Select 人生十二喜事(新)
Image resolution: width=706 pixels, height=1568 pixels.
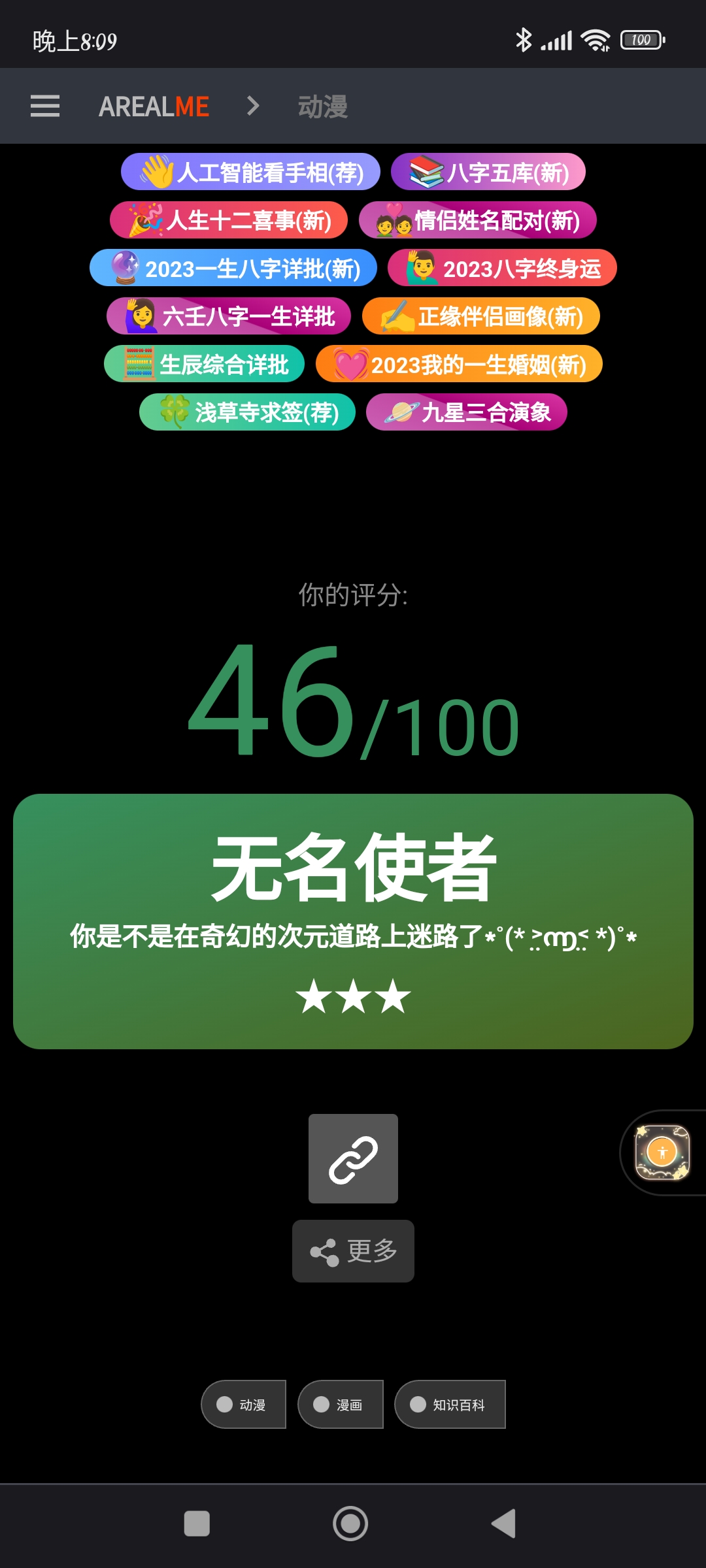[x=229, y=220]
